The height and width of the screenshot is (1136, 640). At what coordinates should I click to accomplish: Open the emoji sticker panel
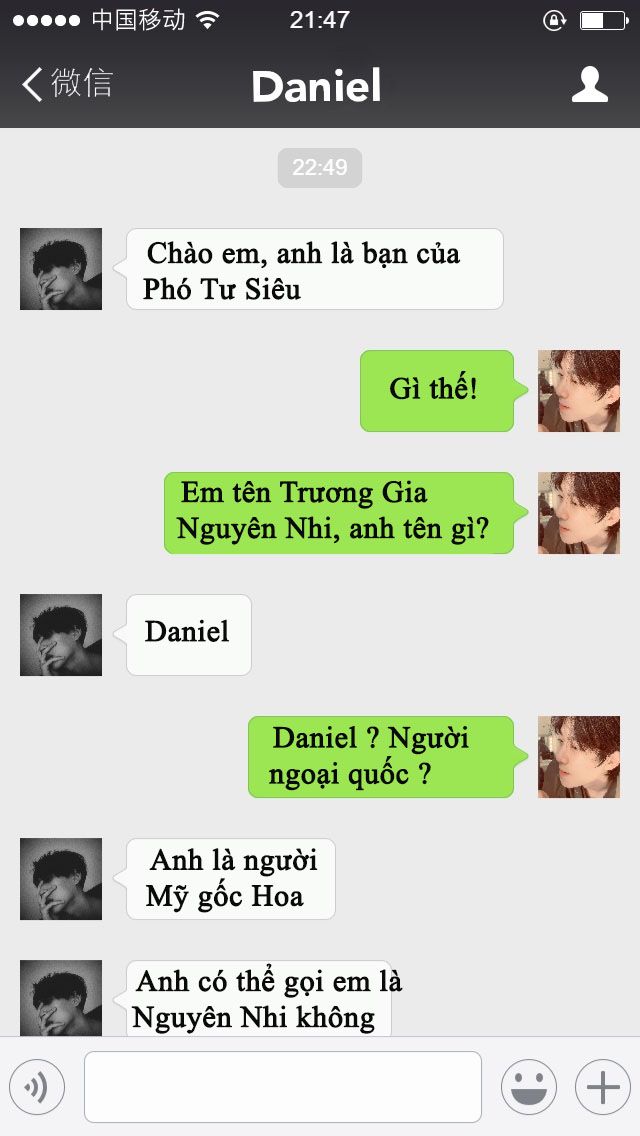pos(529,1087)
